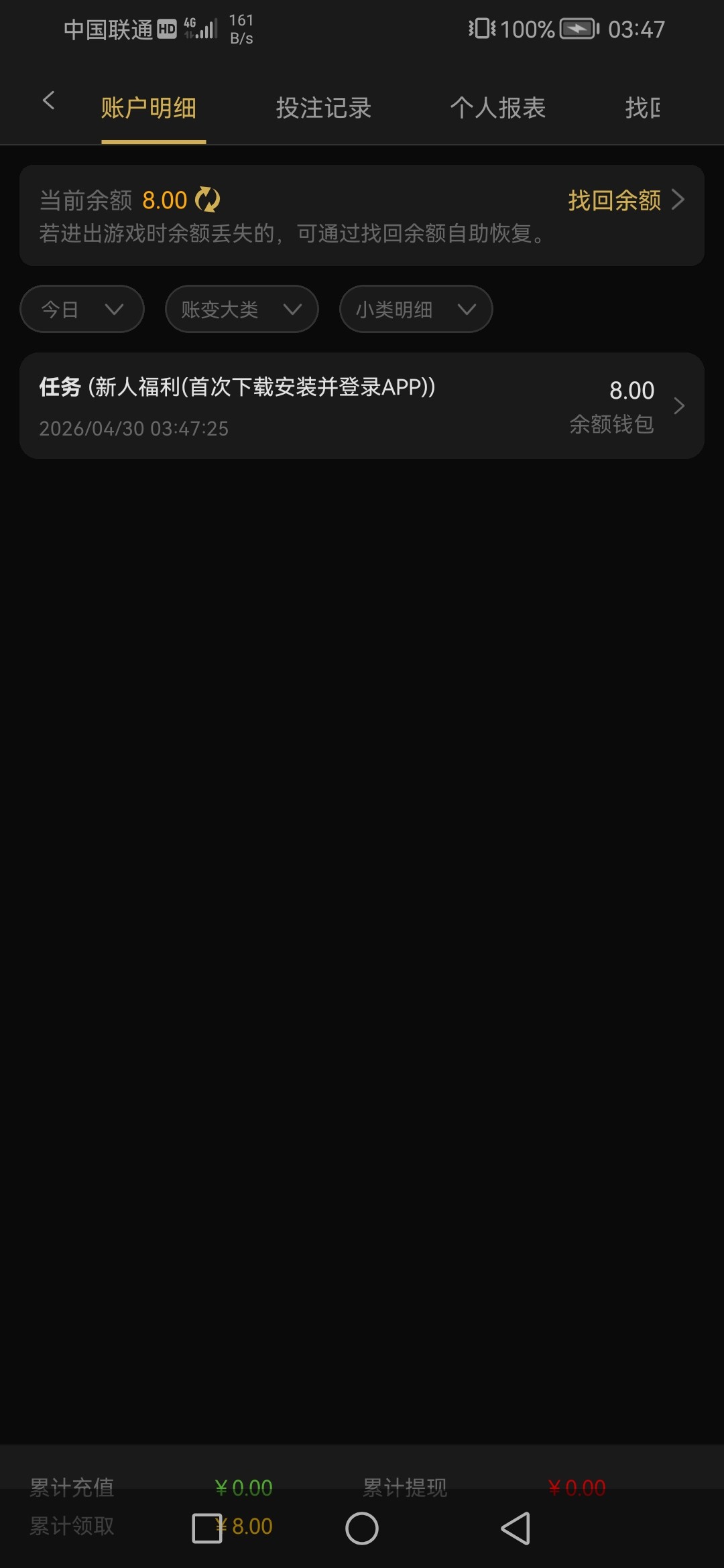Image resolution: width=724 pixels, height=1568 pixels.
Task: Select the 账户明细 tab
Action: click(149, 108)
